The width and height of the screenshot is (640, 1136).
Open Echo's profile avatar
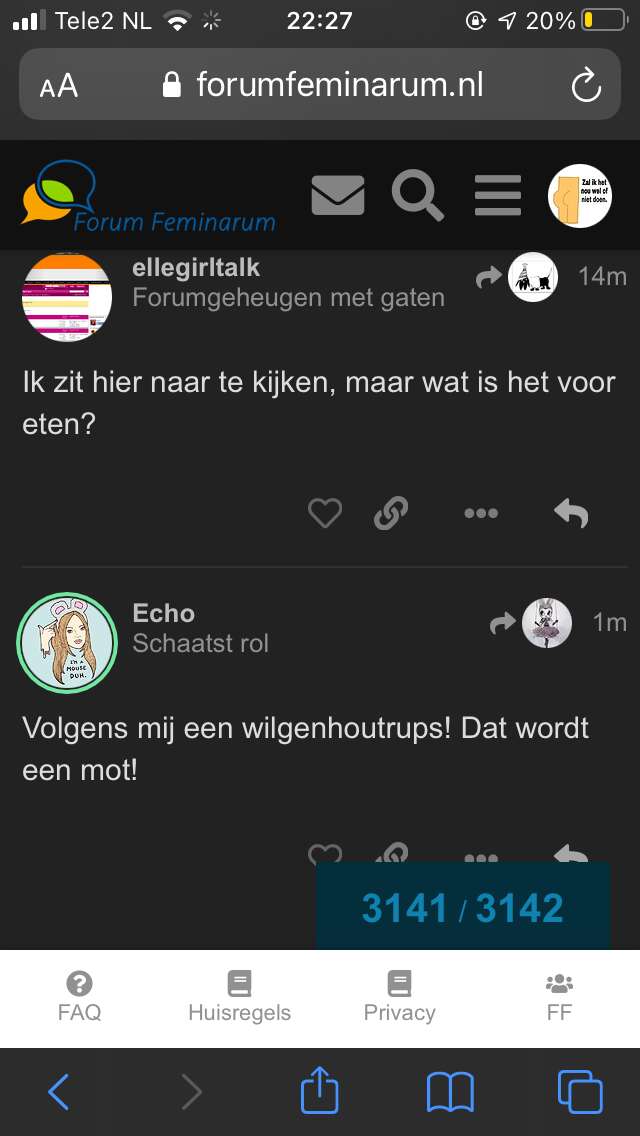pos(67,643)
